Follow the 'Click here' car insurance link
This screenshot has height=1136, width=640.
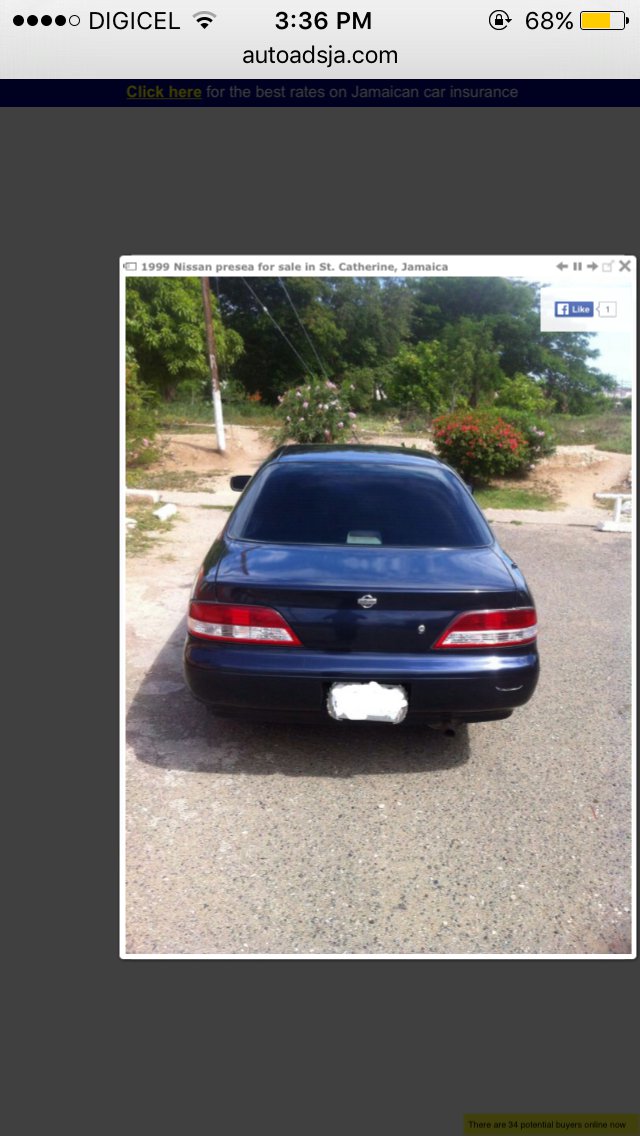tap(164, 92)
